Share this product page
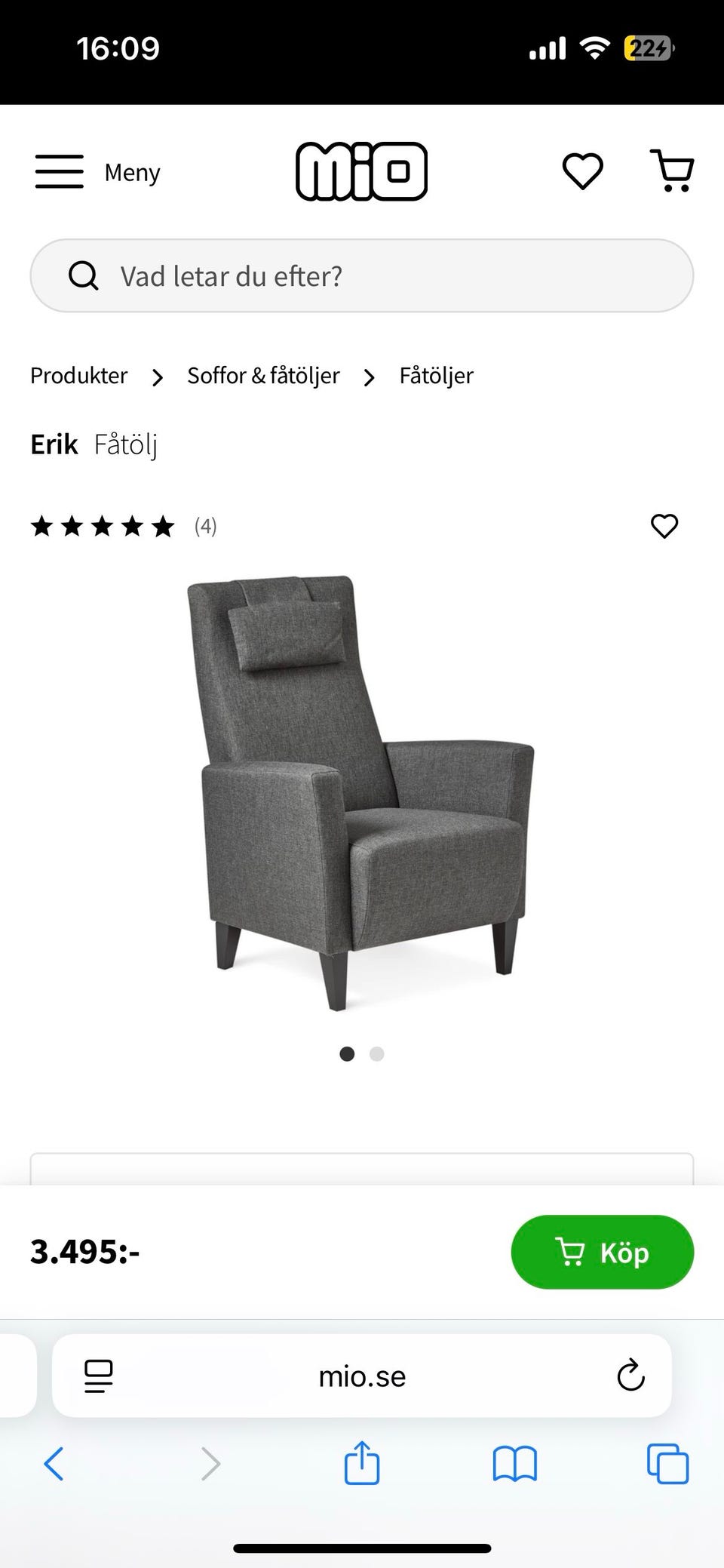724x1568 pixels. pos(361,1463)
